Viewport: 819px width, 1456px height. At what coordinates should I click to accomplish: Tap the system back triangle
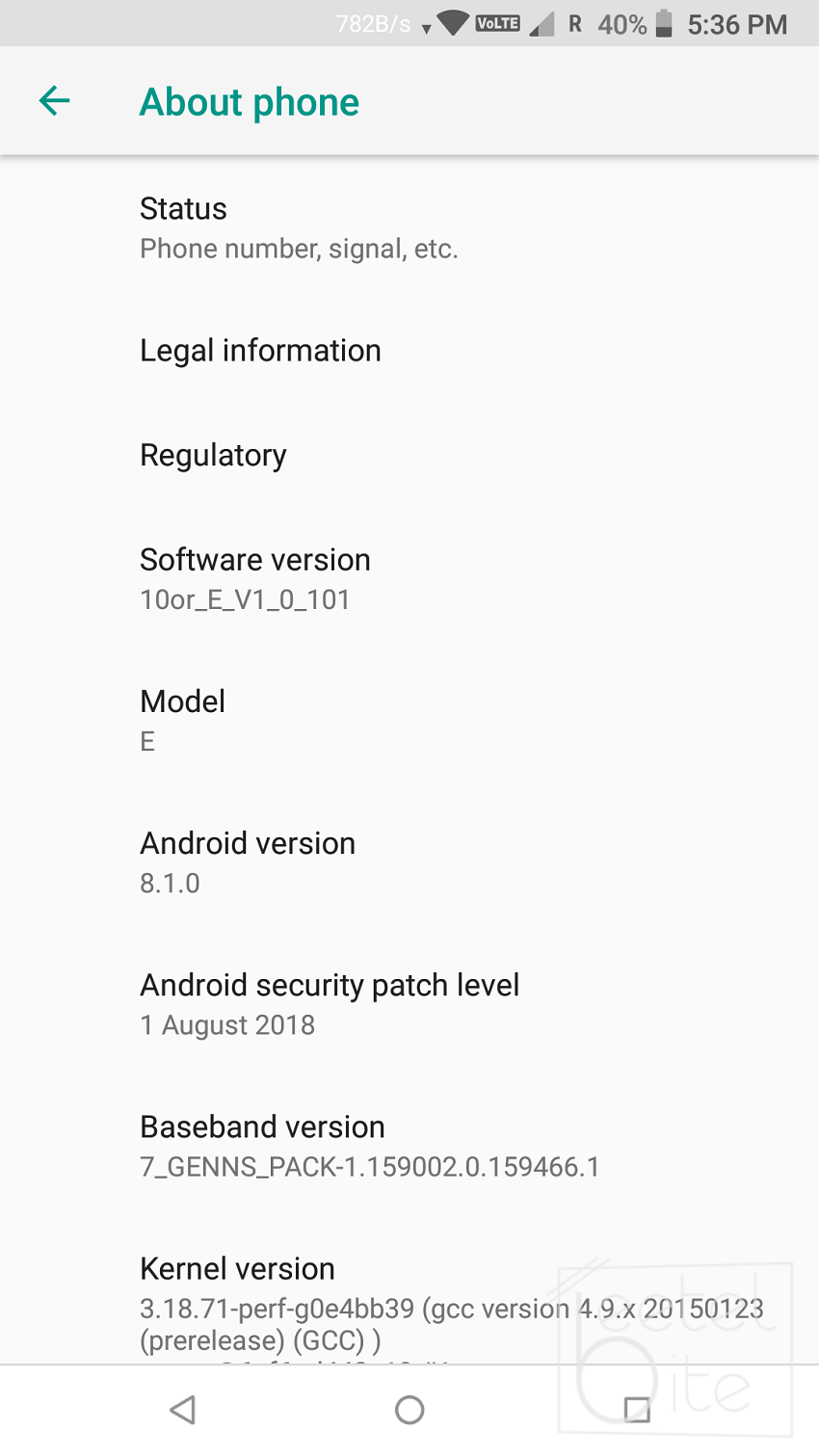click(x=182, y=1410)
